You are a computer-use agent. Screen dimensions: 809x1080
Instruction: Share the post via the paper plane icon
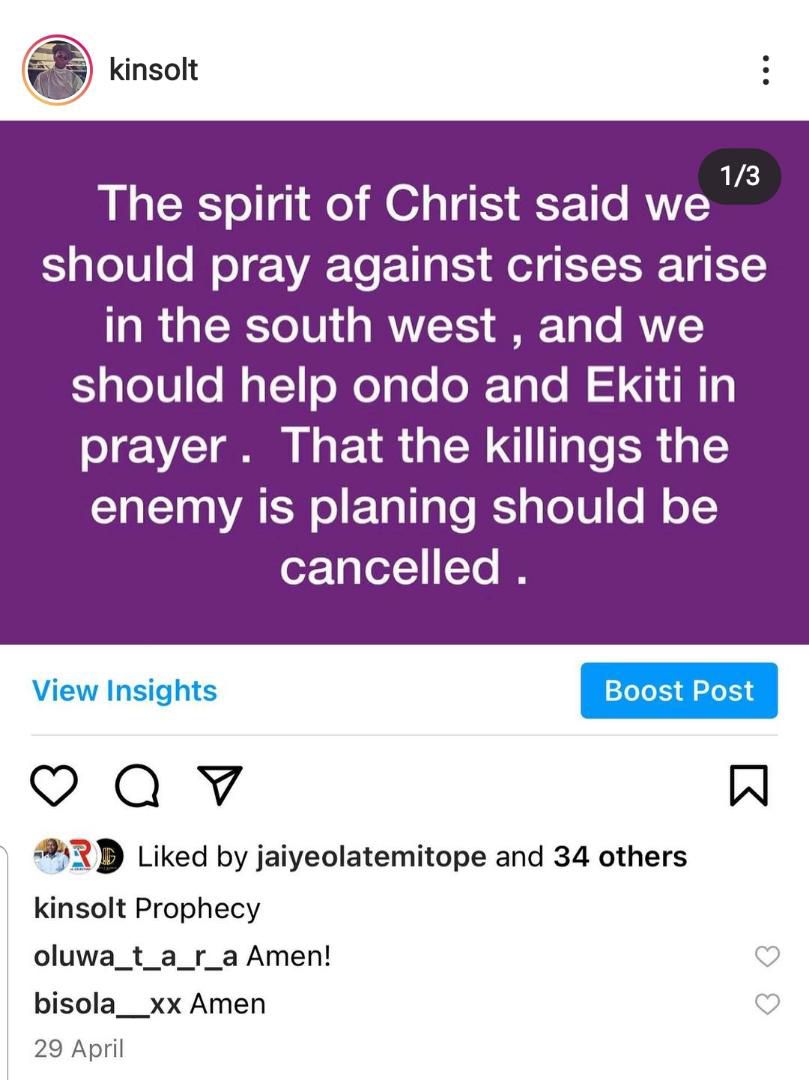[219, 785]
